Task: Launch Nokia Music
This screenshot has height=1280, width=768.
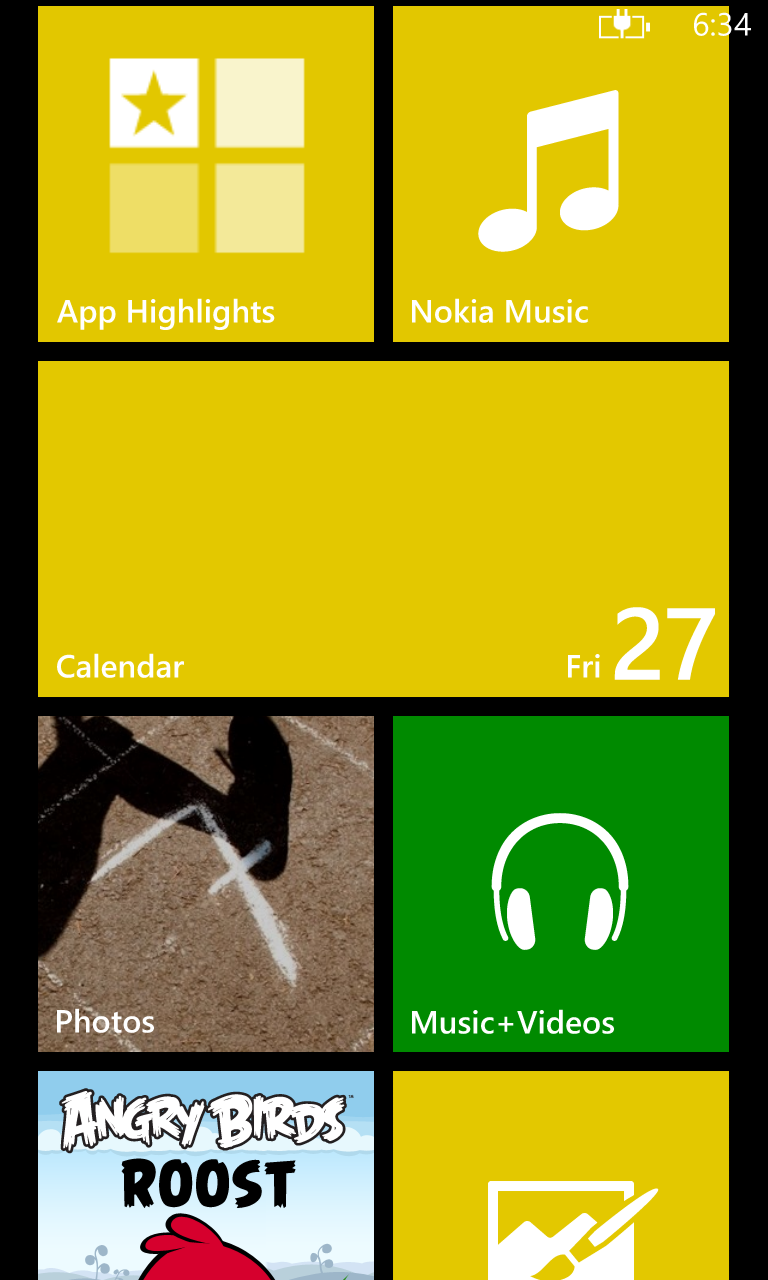Action: pyautogui.click(x=561, y=174)
